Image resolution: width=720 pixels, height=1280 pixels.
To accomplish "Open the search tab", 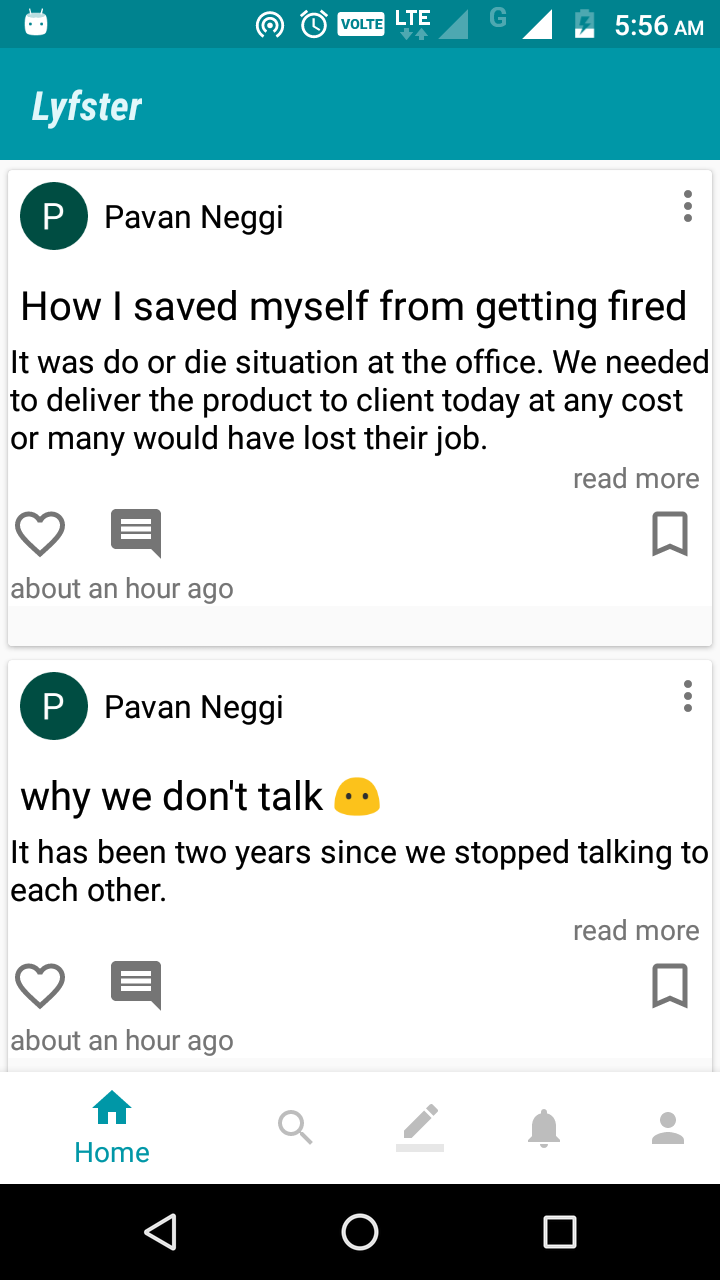I will (x=295, y=1128).
